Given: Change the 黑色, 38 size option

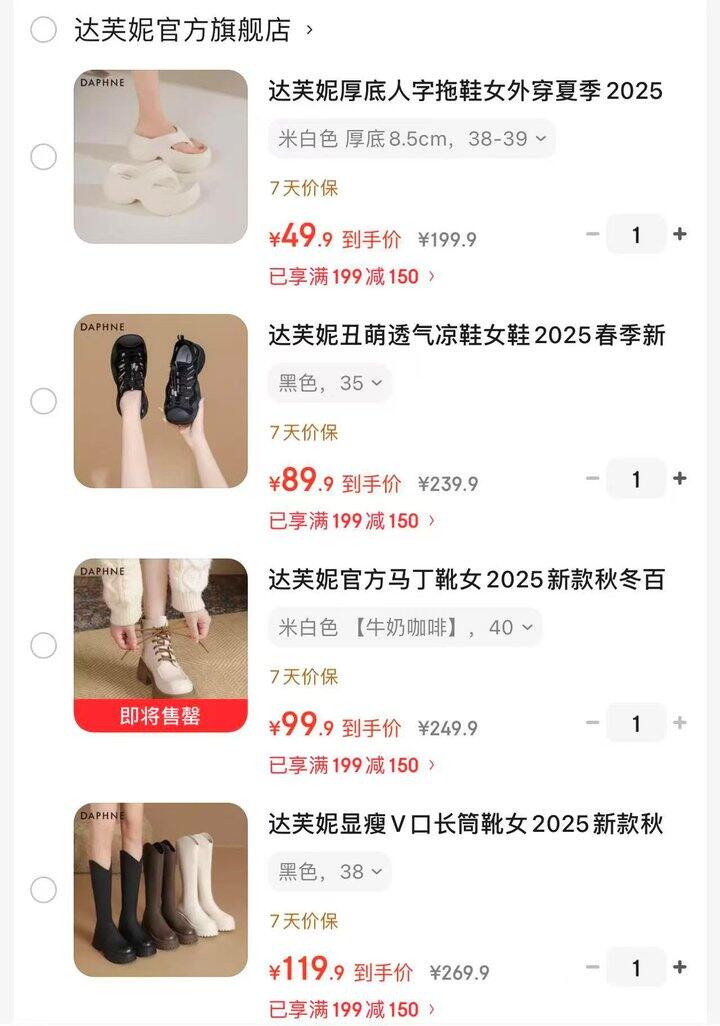Looking at the screenshot, I should (x=330, y=872).
